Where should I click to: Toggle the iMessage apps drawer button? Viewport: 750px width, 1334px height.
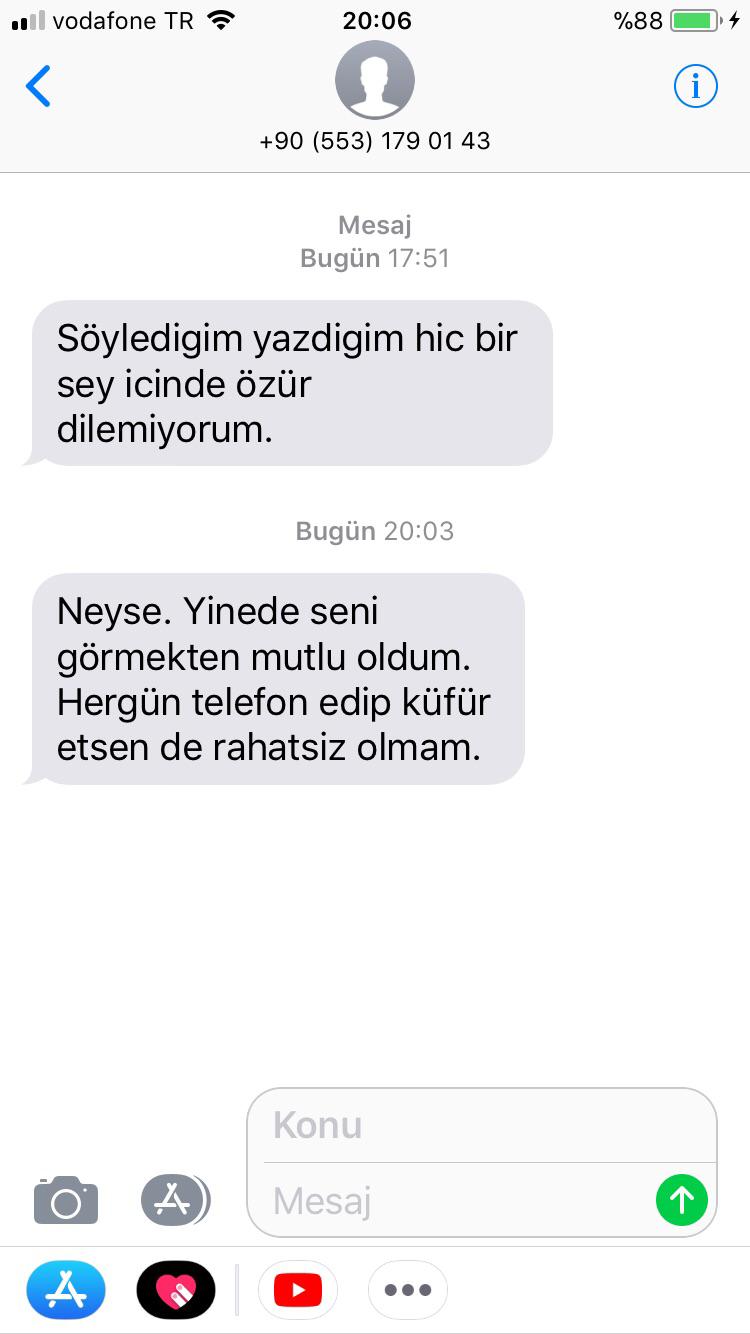(175, 1199)
